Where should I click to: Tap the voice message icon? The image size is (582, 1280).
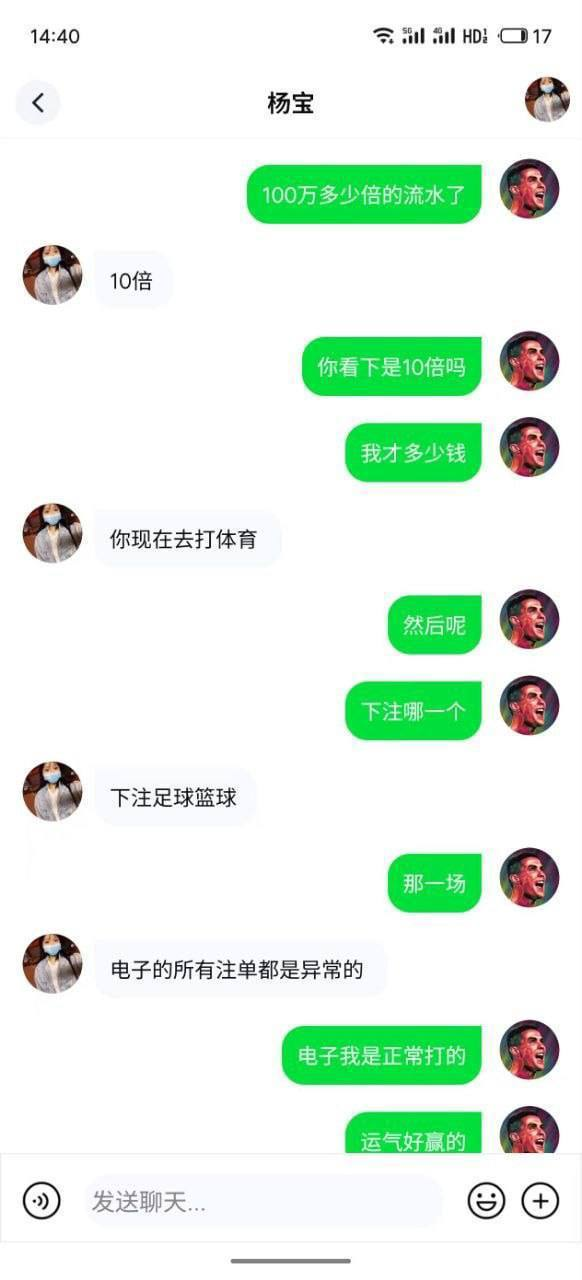(41, 1200)
